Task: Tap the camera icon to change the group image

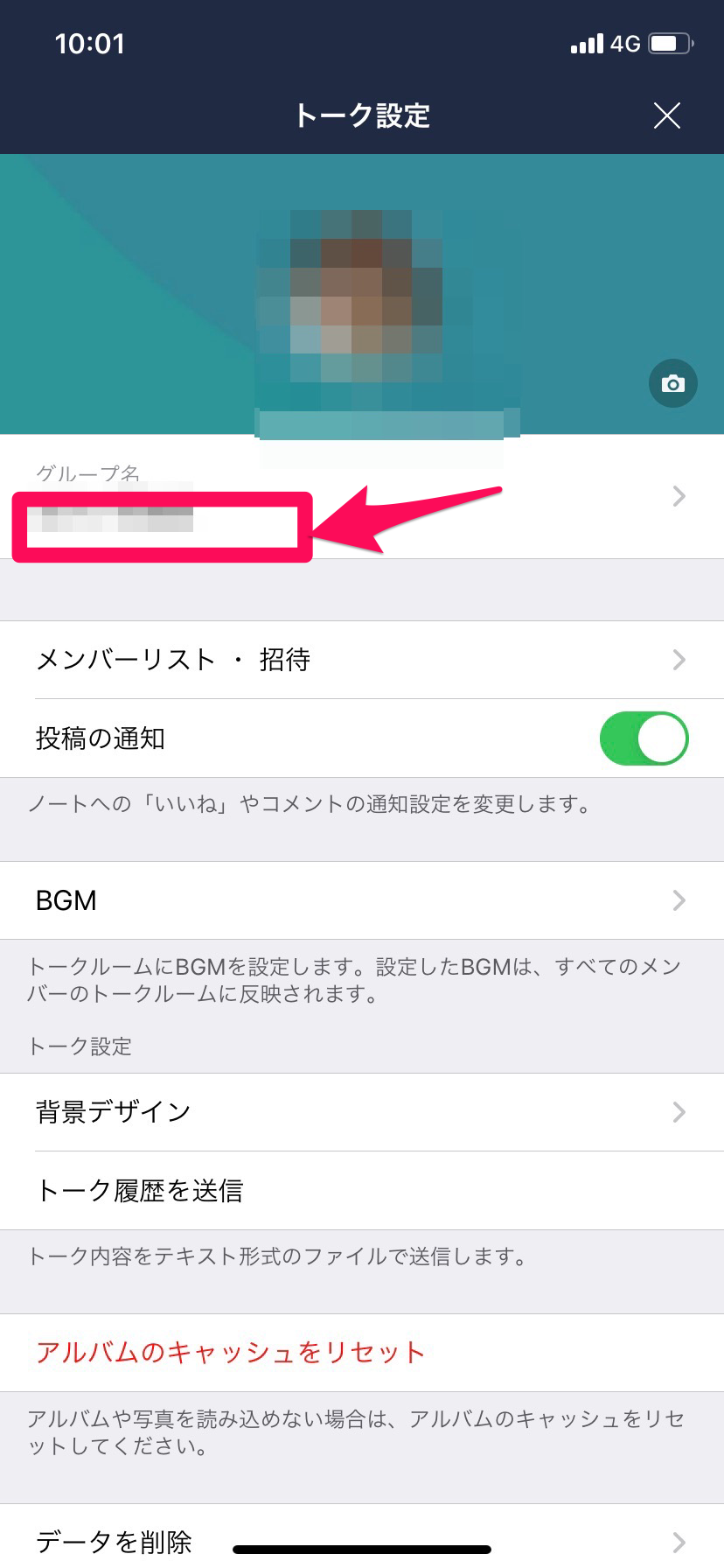Action: 672,383
